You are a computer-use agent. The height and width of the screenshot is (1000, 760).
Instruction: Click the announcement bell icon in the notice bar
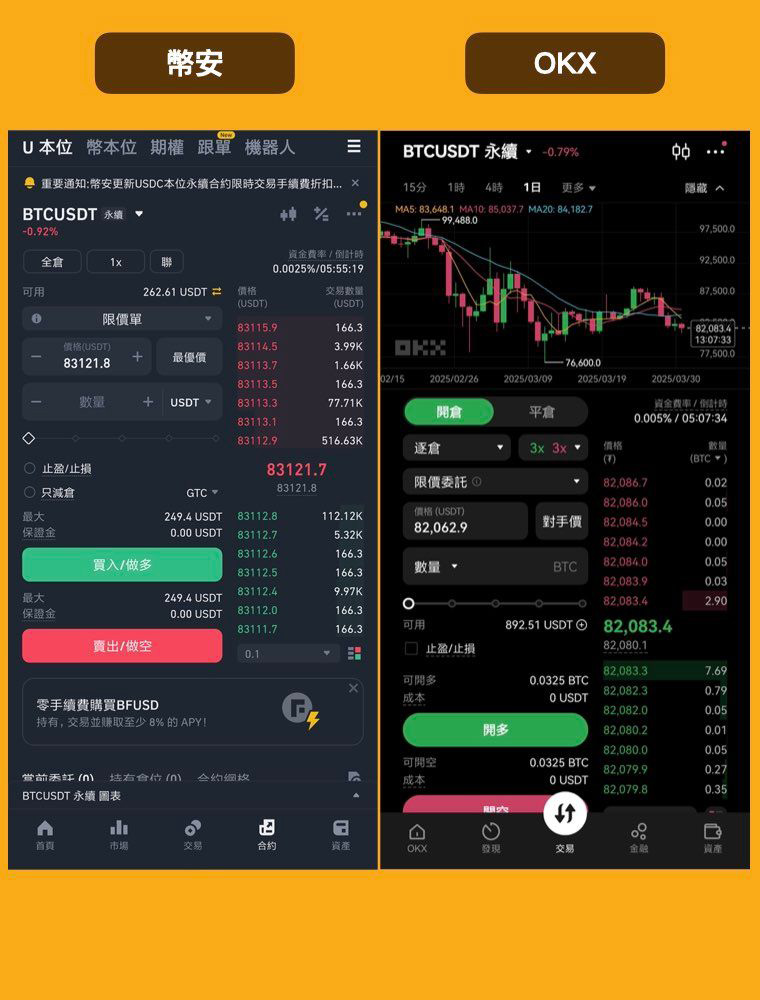(30, 183)
